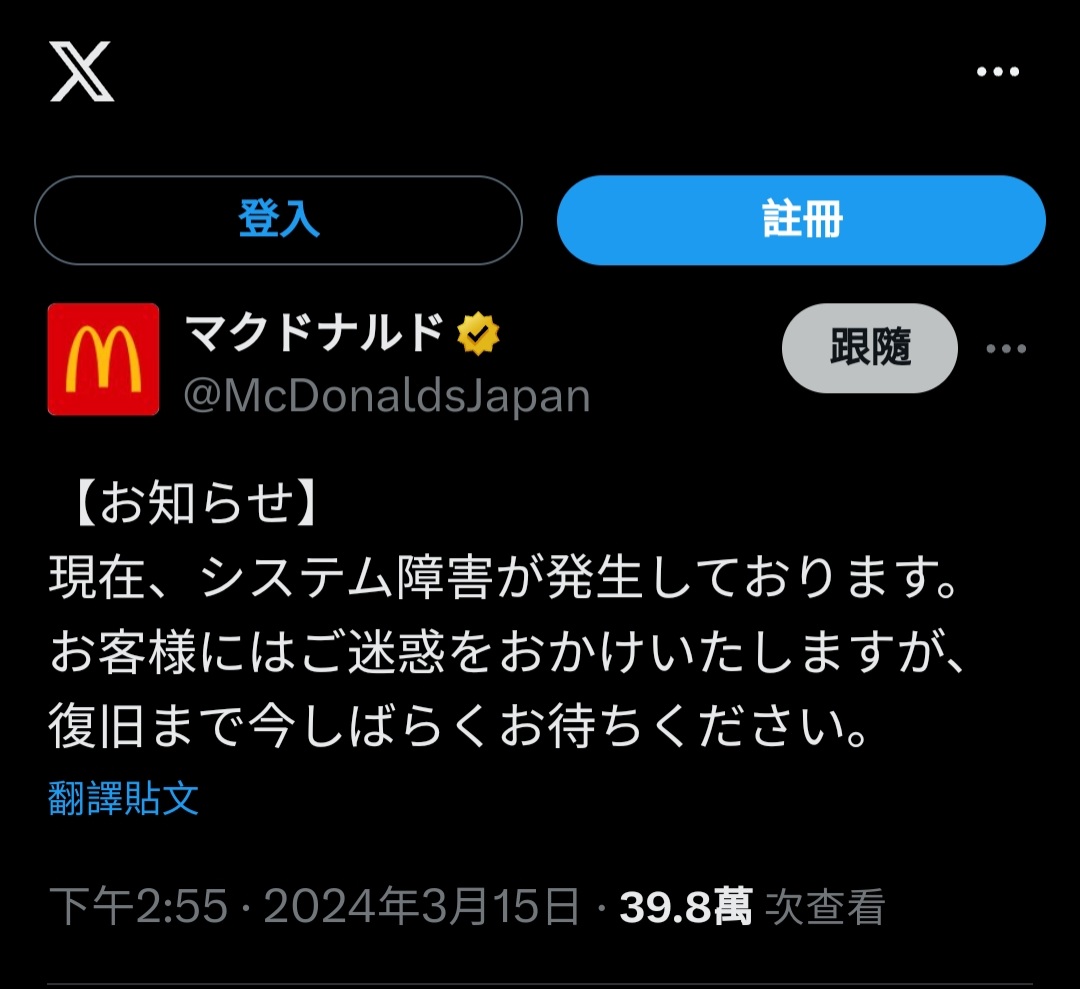Tap the 登入 login button

(x=278, y=219)
